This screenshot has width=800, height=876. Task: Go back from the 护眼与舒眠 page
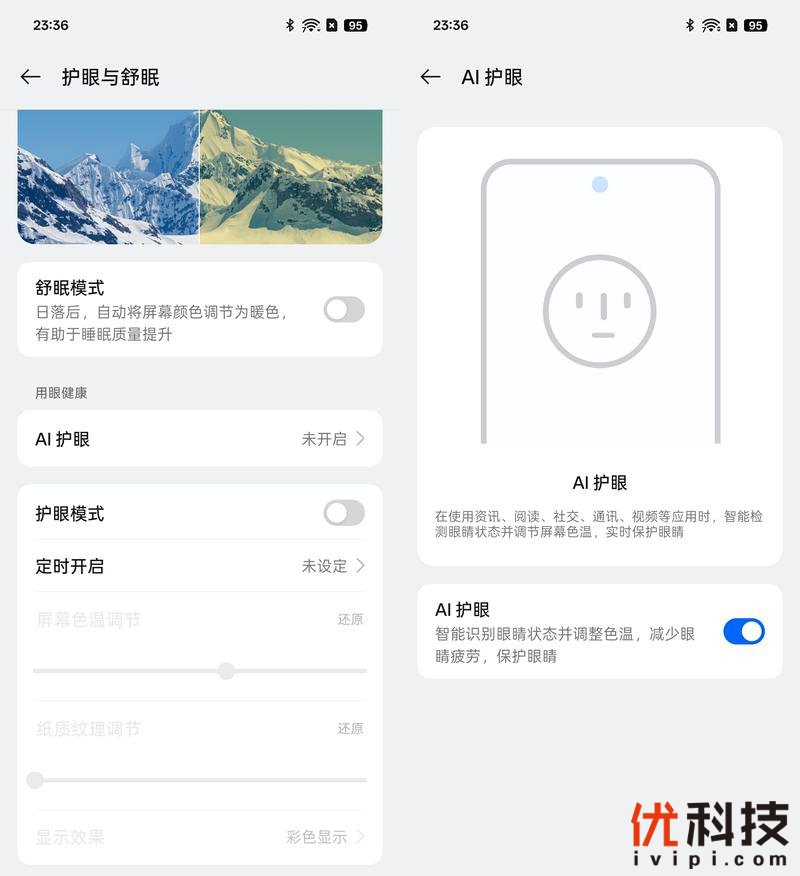30,77
